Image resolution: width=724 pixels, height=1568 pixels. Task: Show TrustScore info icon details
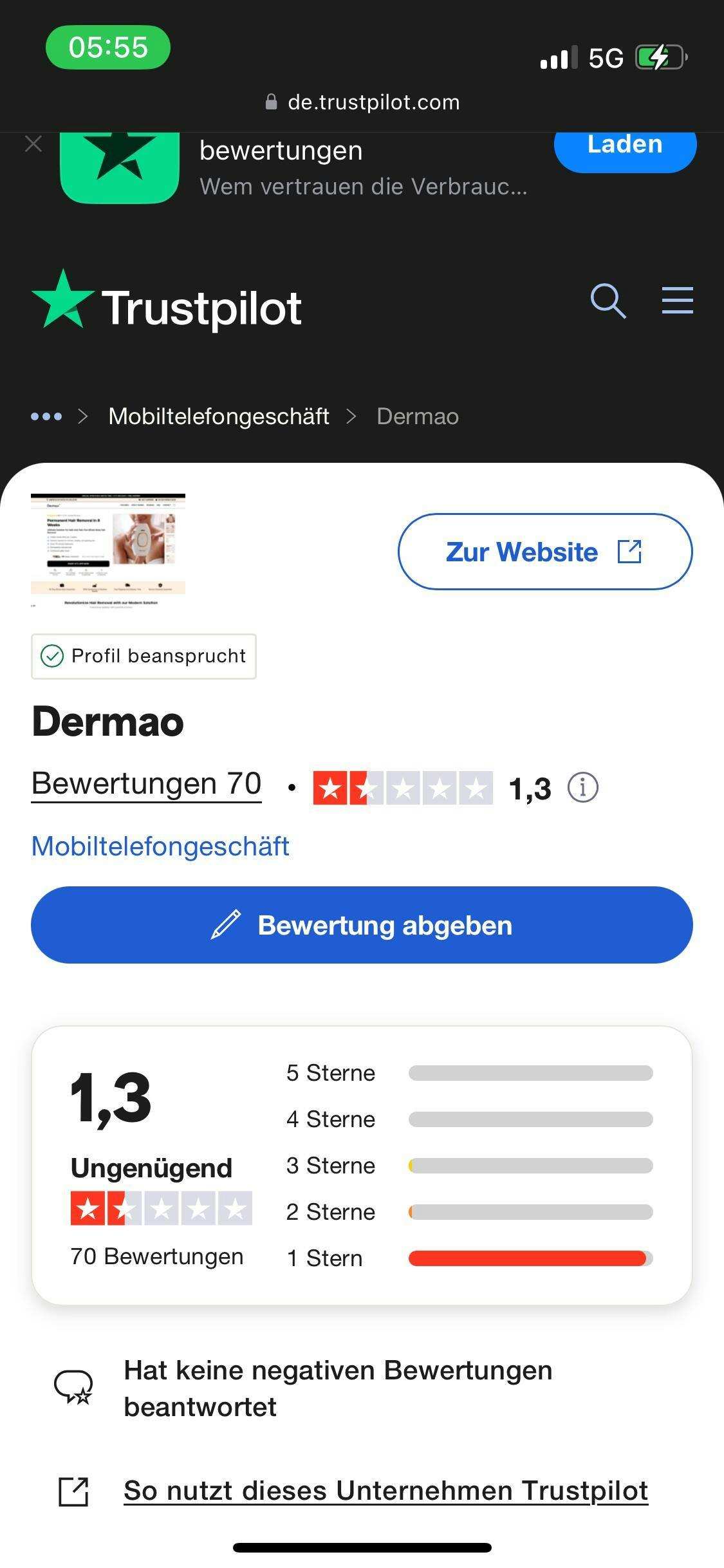[x=582, y=788]
